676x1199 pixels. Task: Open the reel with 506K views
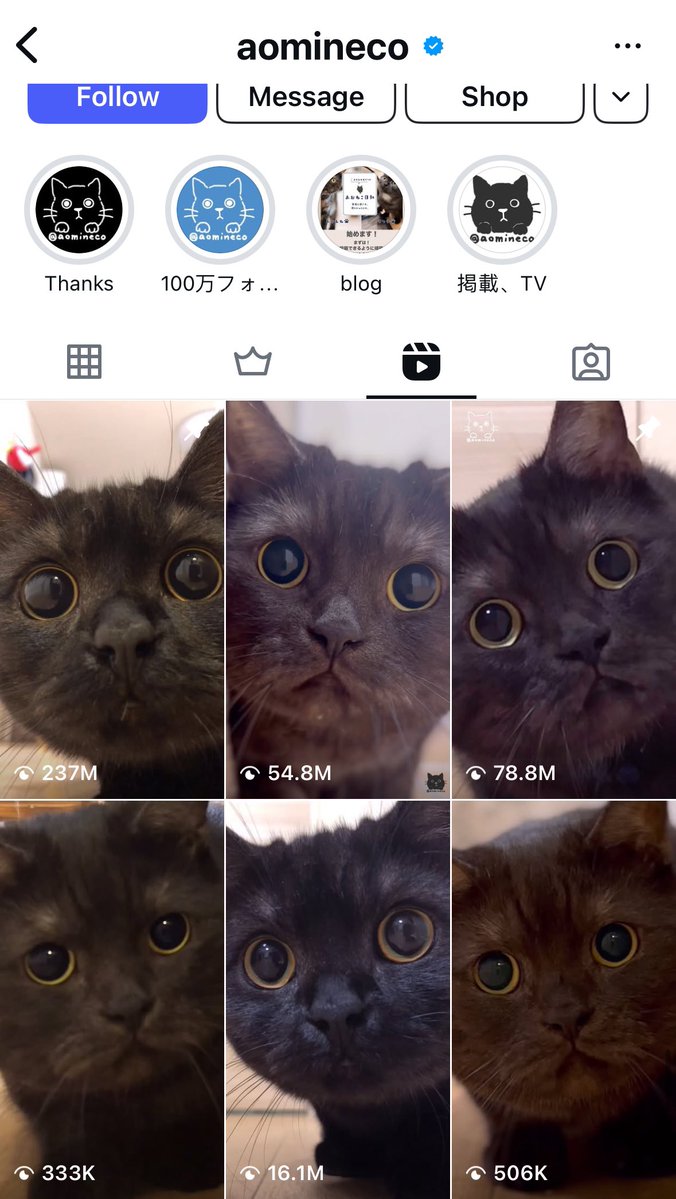point(564,1000)
